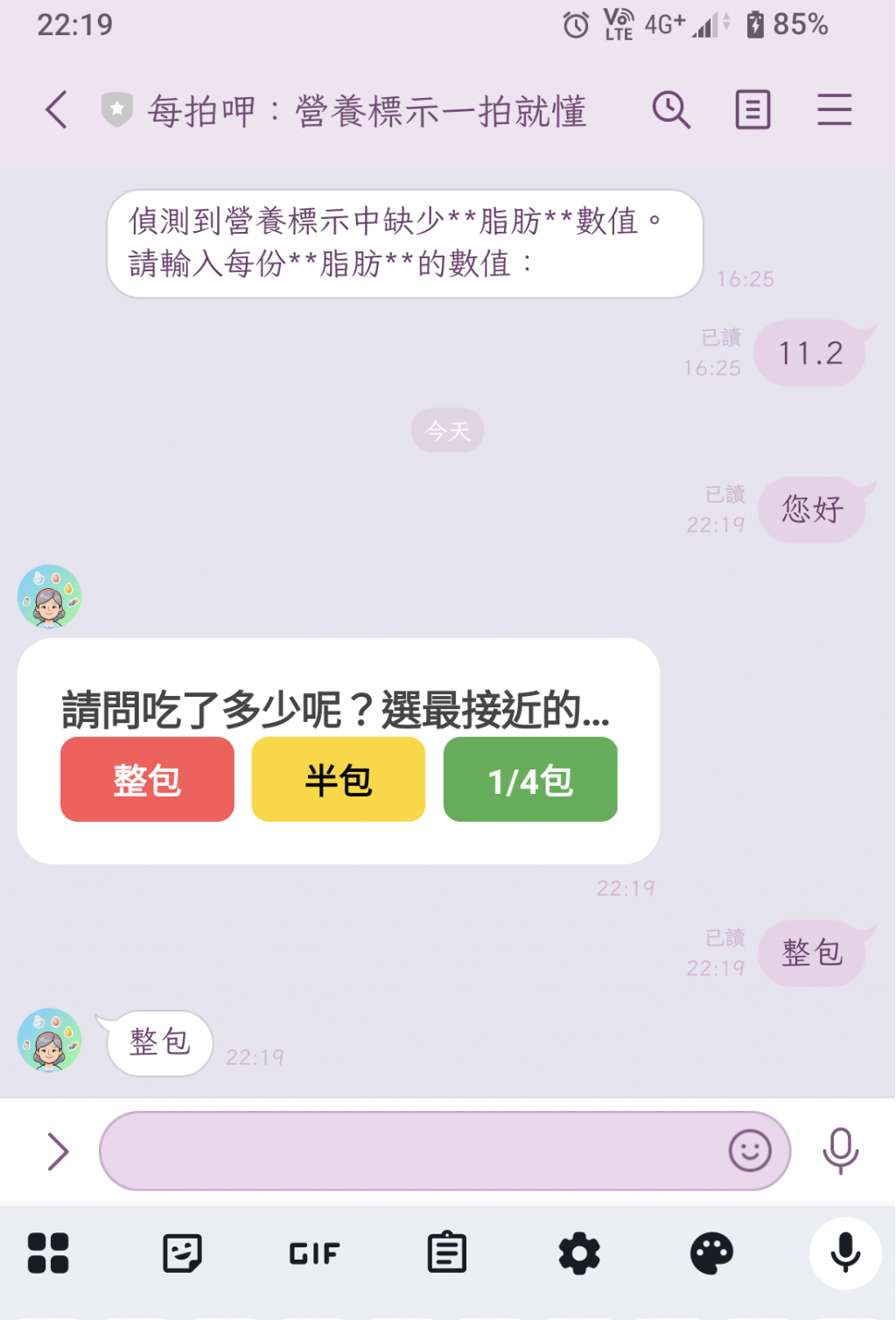Open the keyboard clipboard

pos(447,1253)
